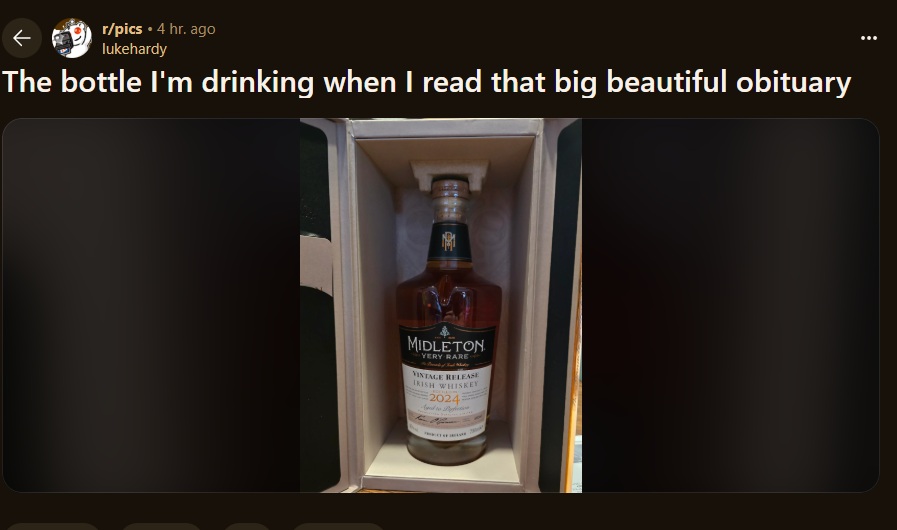Open the r/pics community avatar
The height and width of the screenshot is (530, 897).
tap(72, 38)
